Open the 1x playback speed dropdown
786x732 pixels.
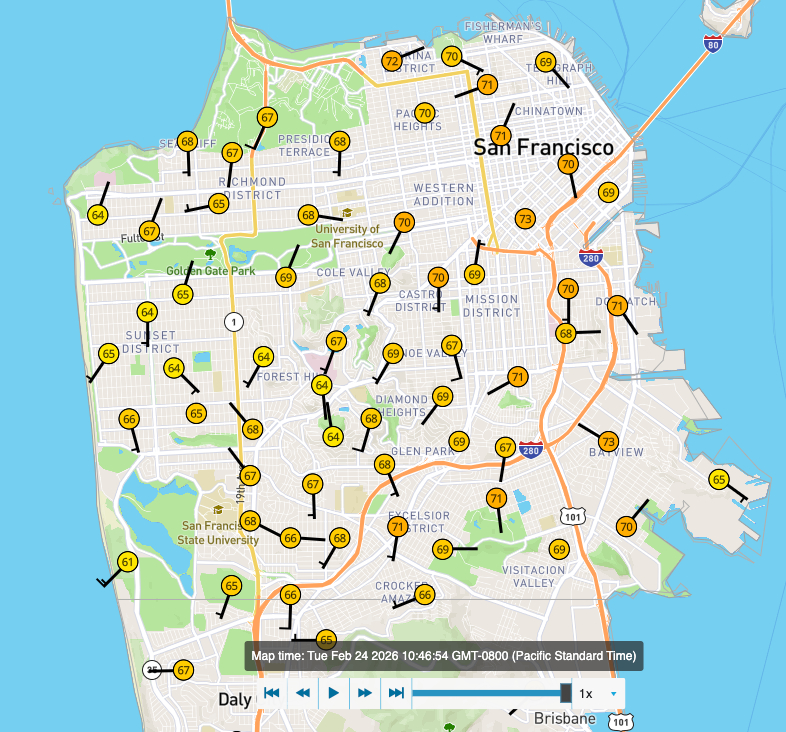599,693
